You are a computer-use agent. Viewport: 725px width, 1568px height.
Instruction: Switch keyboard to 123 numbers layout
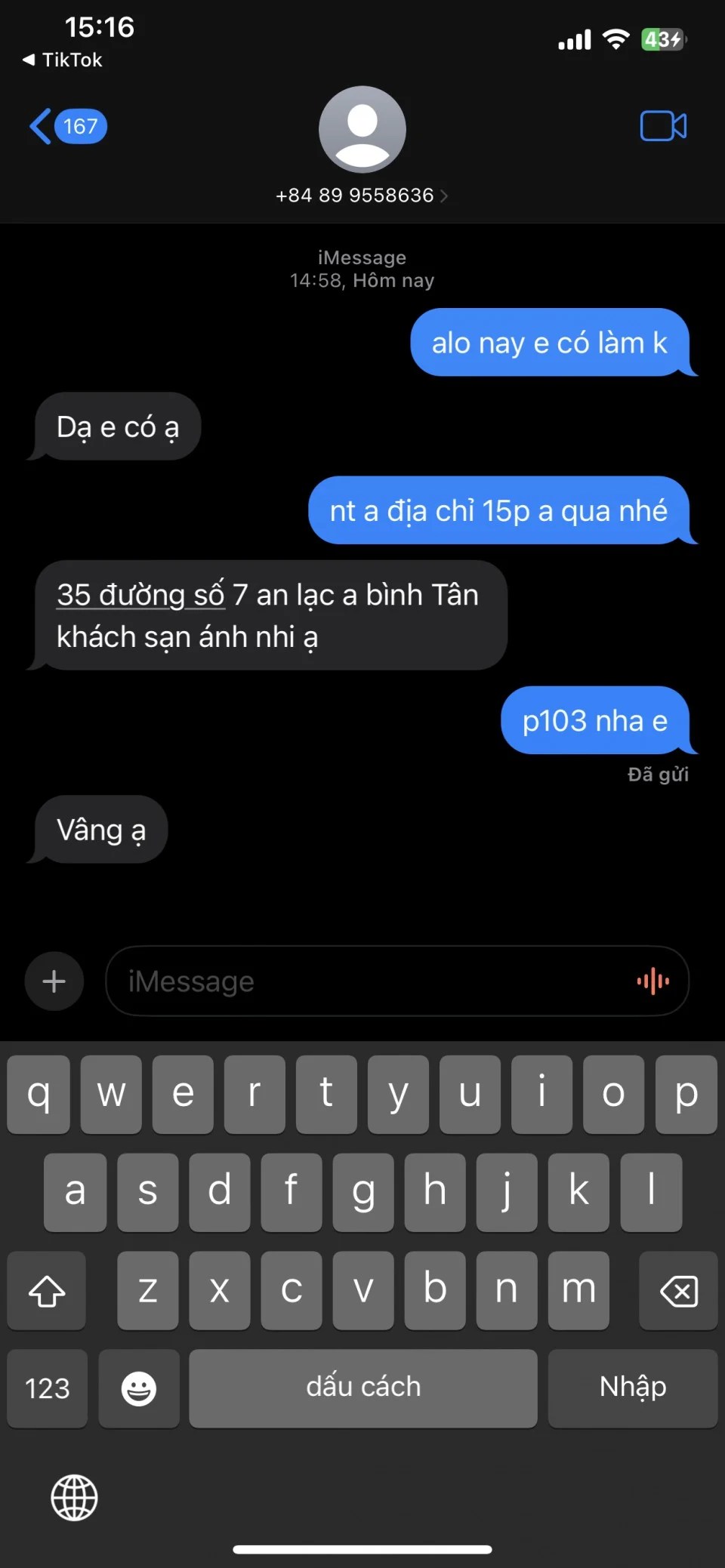point(48,1388)
